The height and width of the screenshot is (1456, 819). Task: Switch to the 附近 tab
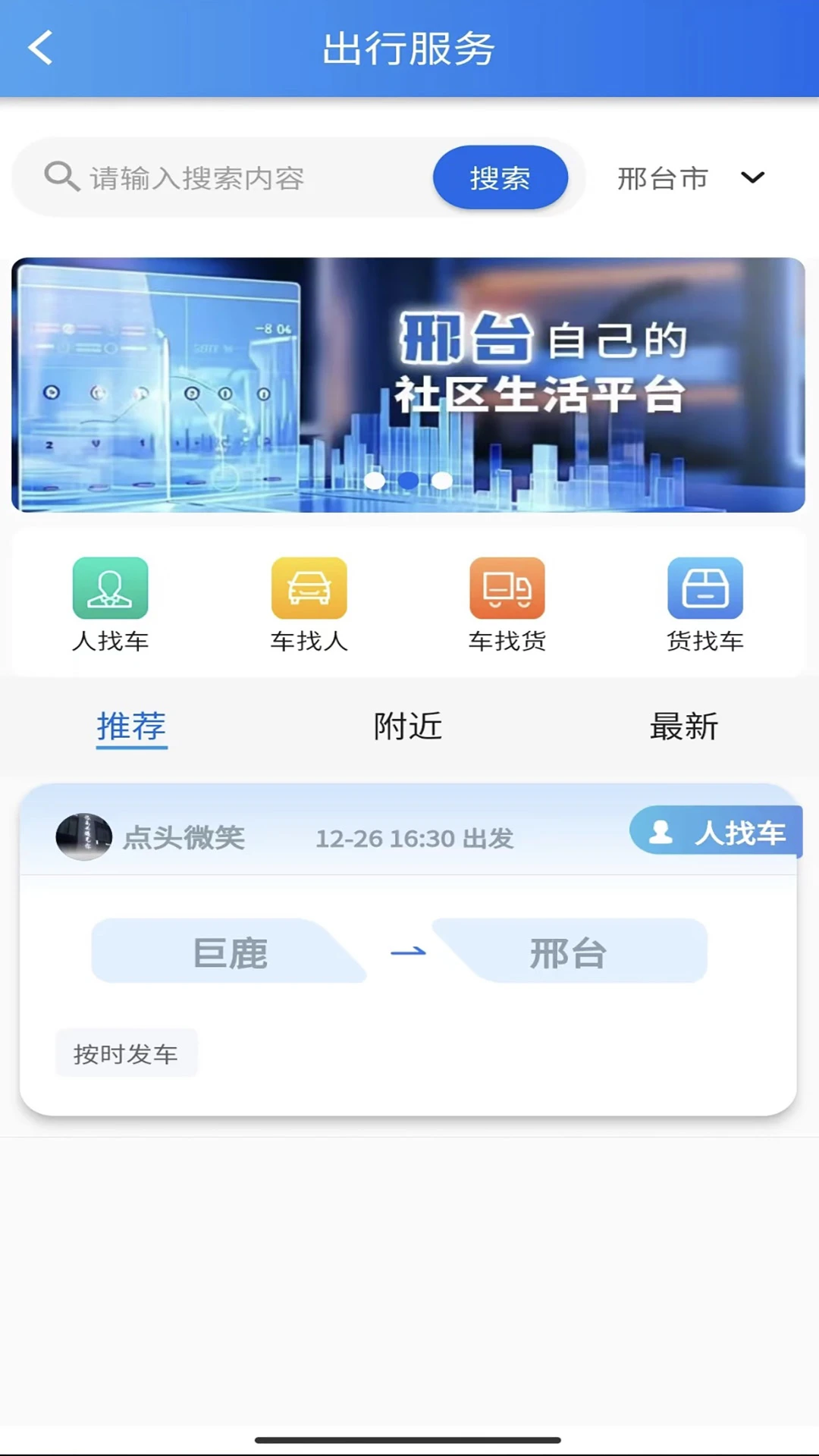tap(406, 726)
